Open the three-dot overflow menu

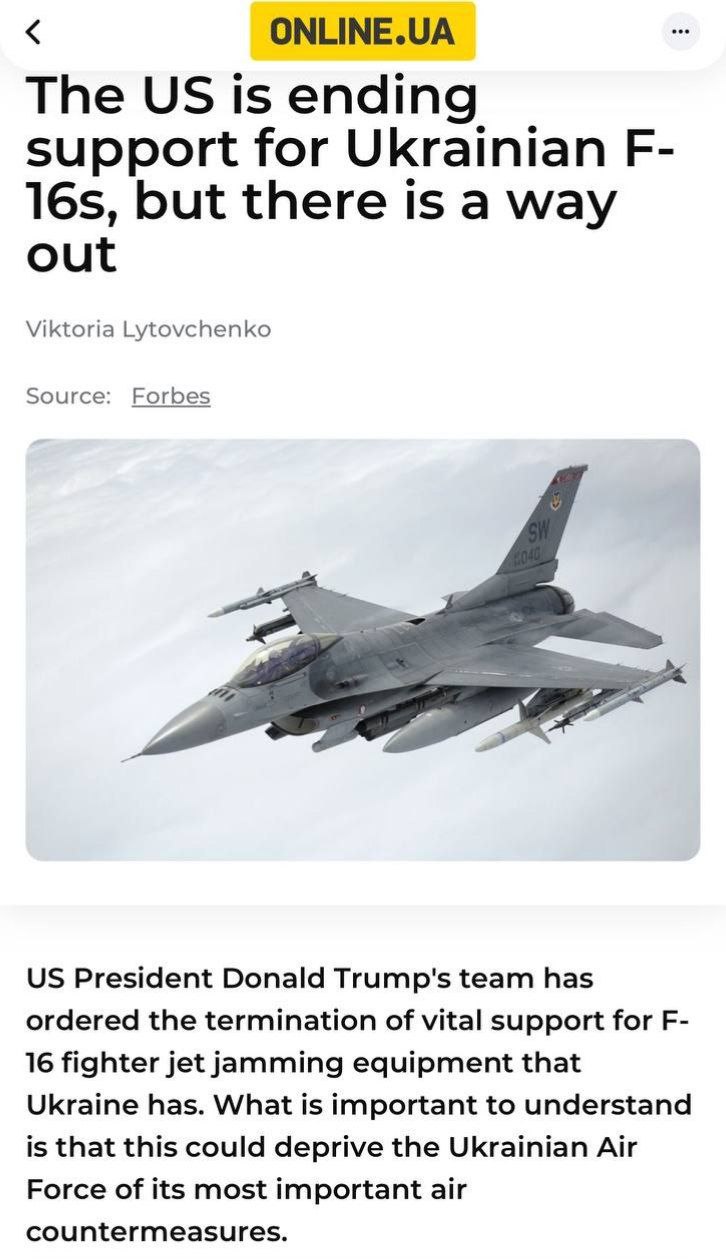point(681,32)
